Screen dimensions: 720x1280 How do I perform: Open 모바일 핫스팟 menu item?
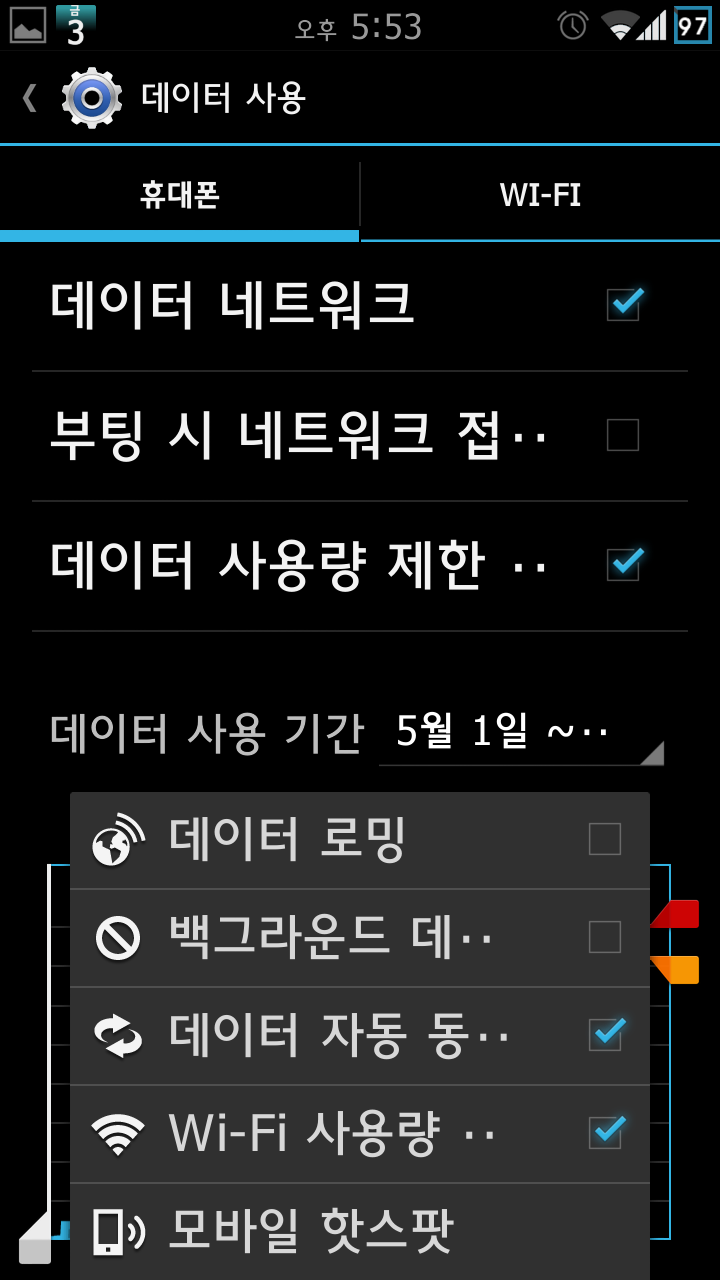click(360, 1230)
